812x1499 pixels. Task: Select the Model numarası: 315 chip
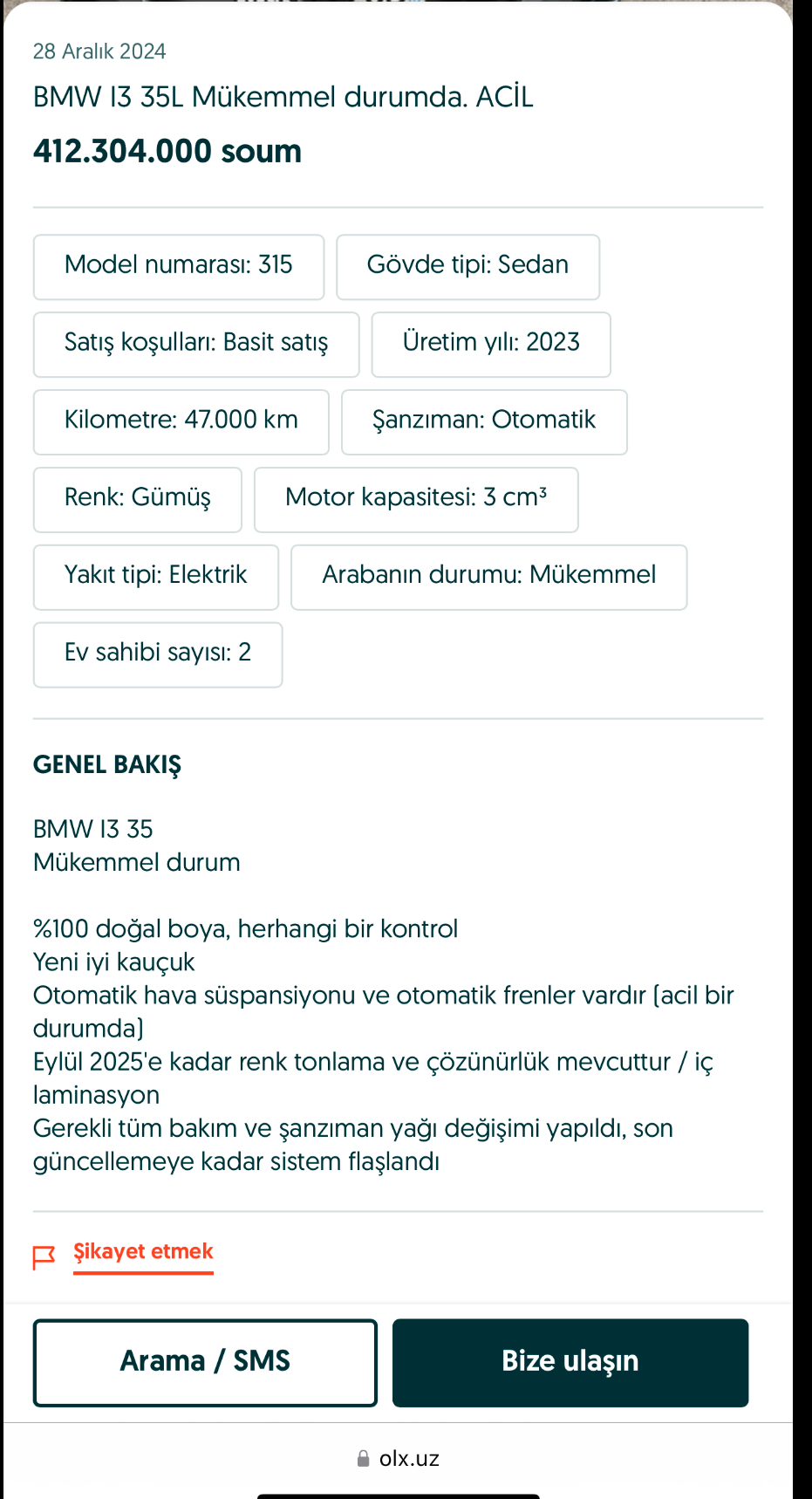[x=179, y=267]
